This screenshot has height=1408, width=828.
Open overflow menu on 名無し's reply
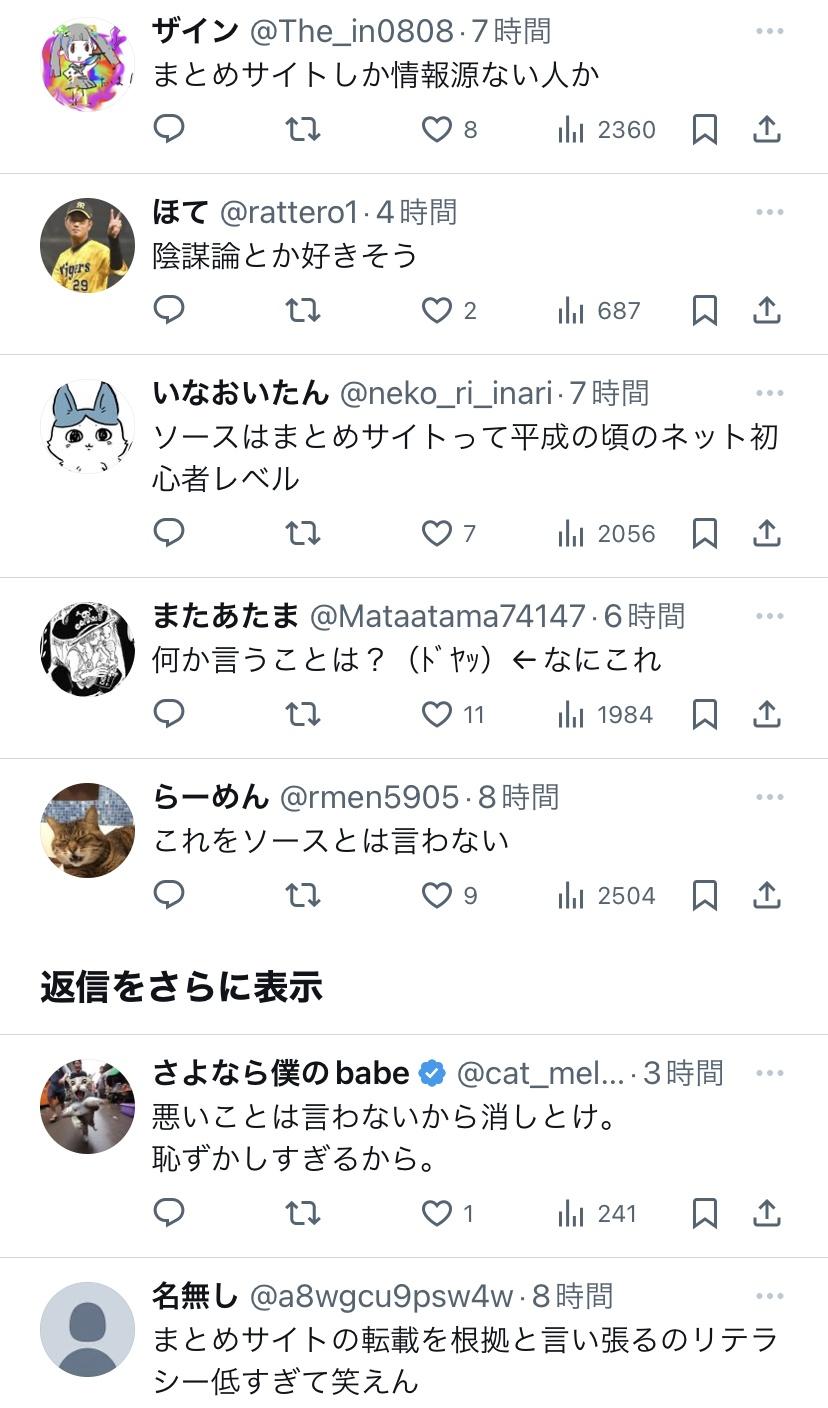[x=769, y=1297]
